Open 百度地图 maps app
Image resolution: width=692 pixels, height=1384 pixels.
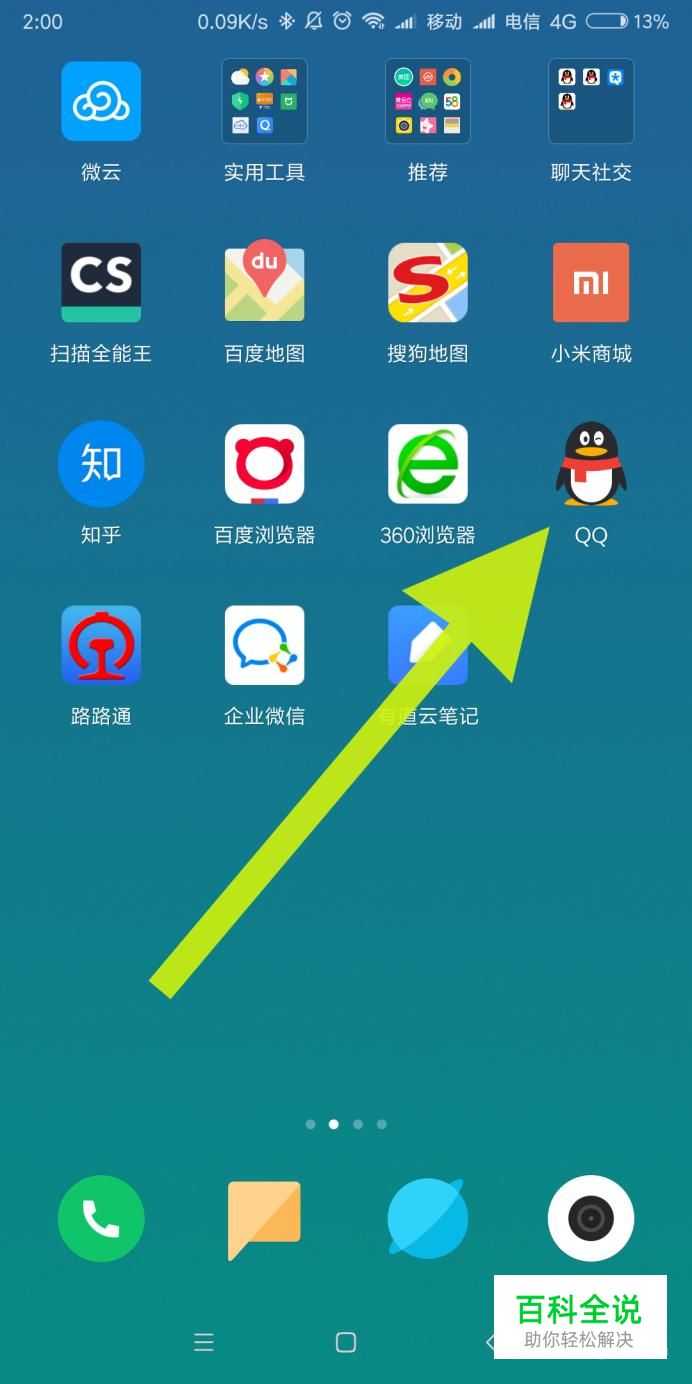[x=264, y=283]
